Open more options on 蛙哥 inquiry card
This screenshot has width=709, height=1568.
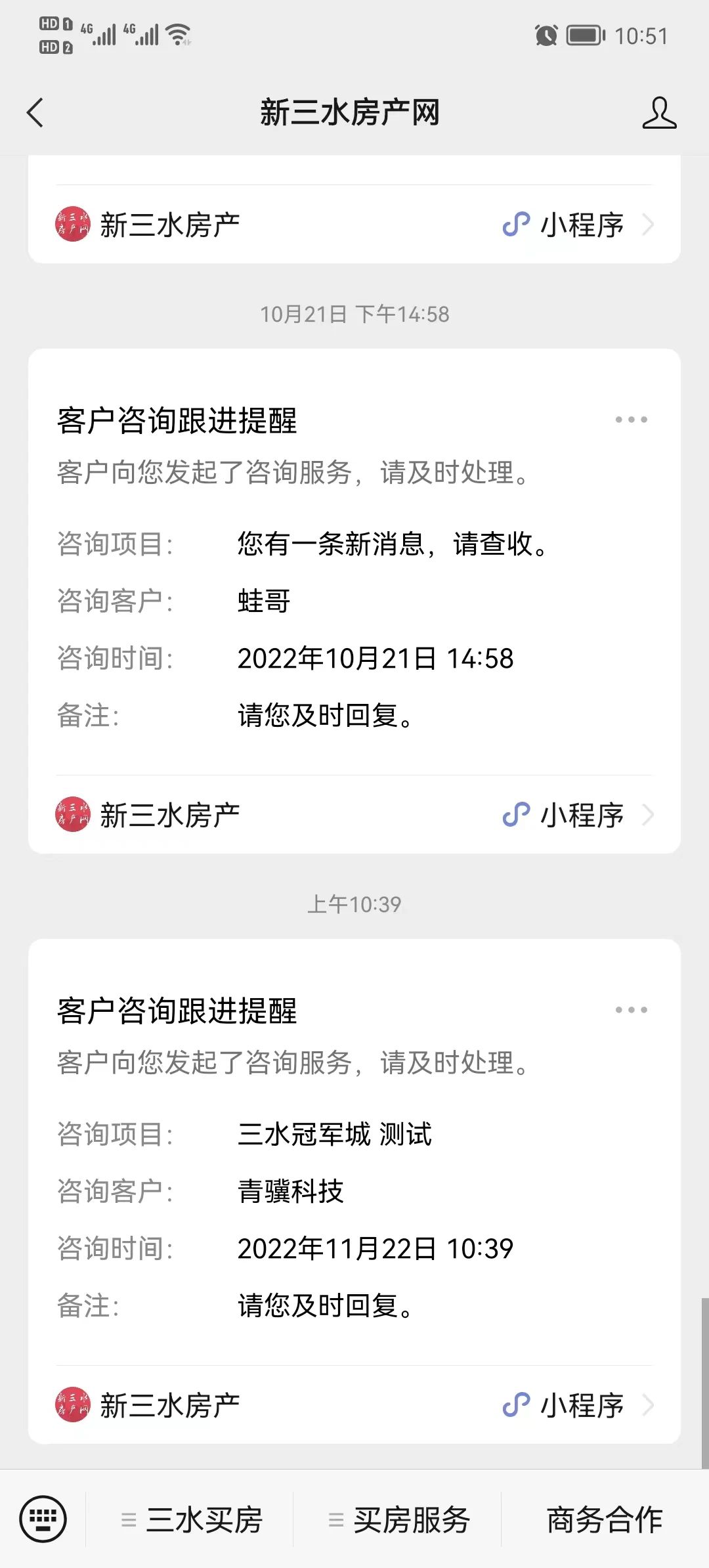click(x=631, y=420)
